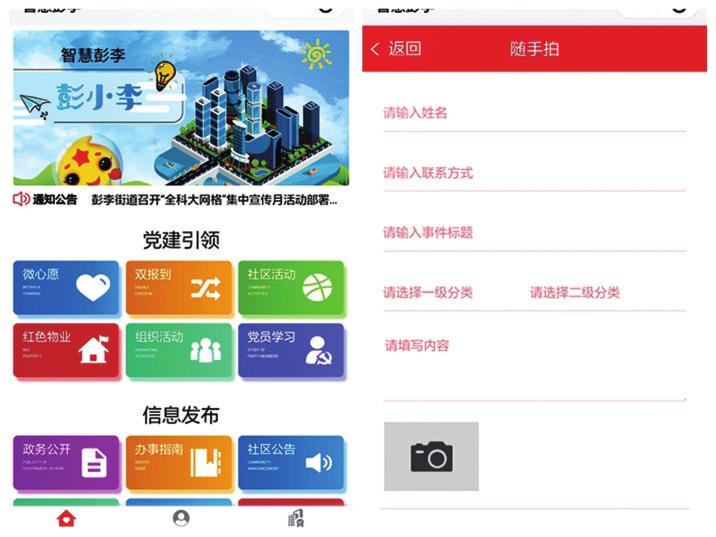The width and height of the screenshot is (716, 537).
Task: Open the 红色物业 tile
Action: point(66,350)
